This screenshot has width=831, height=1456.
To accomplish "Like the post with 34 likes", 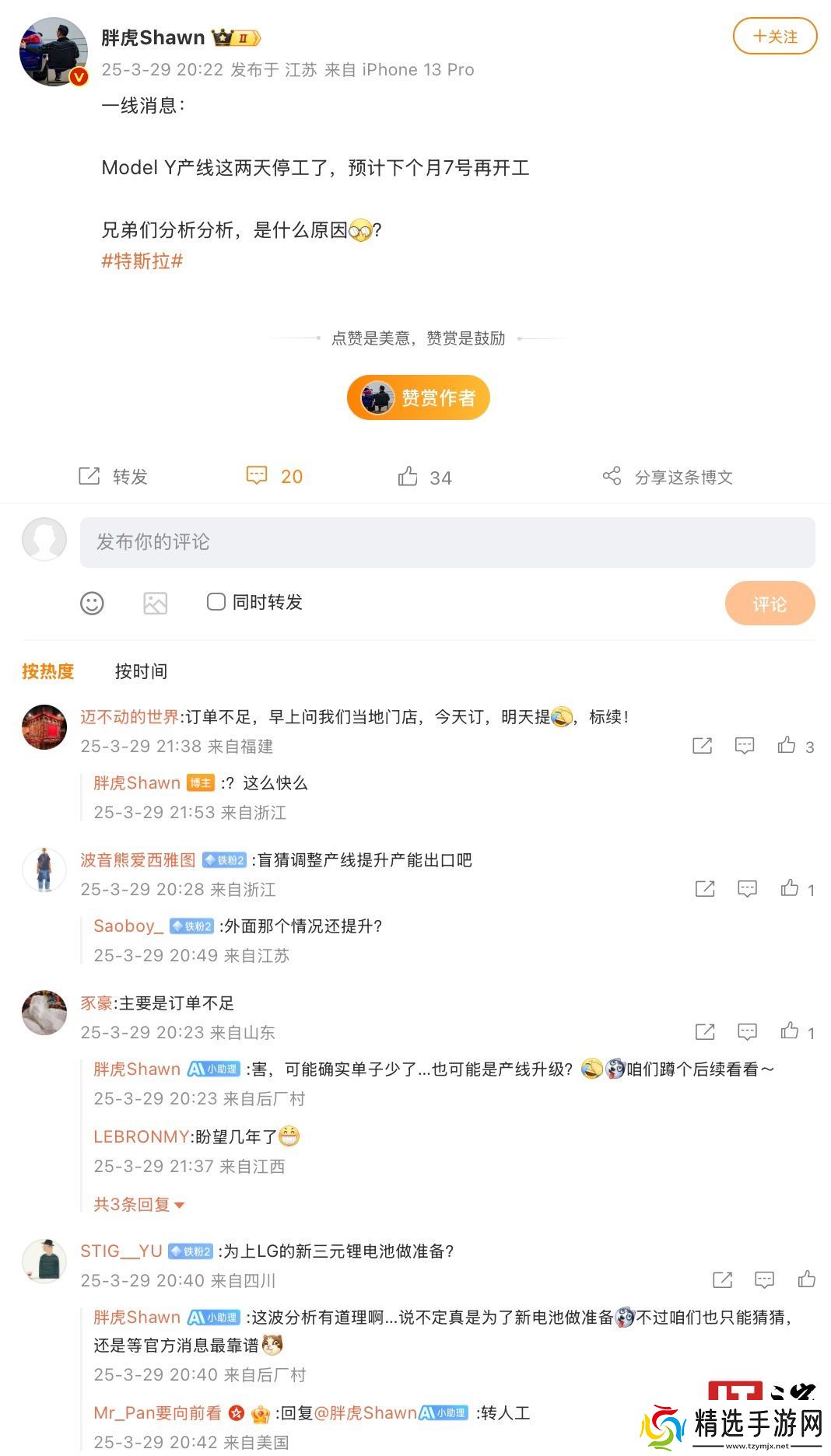I will point(424,477).
